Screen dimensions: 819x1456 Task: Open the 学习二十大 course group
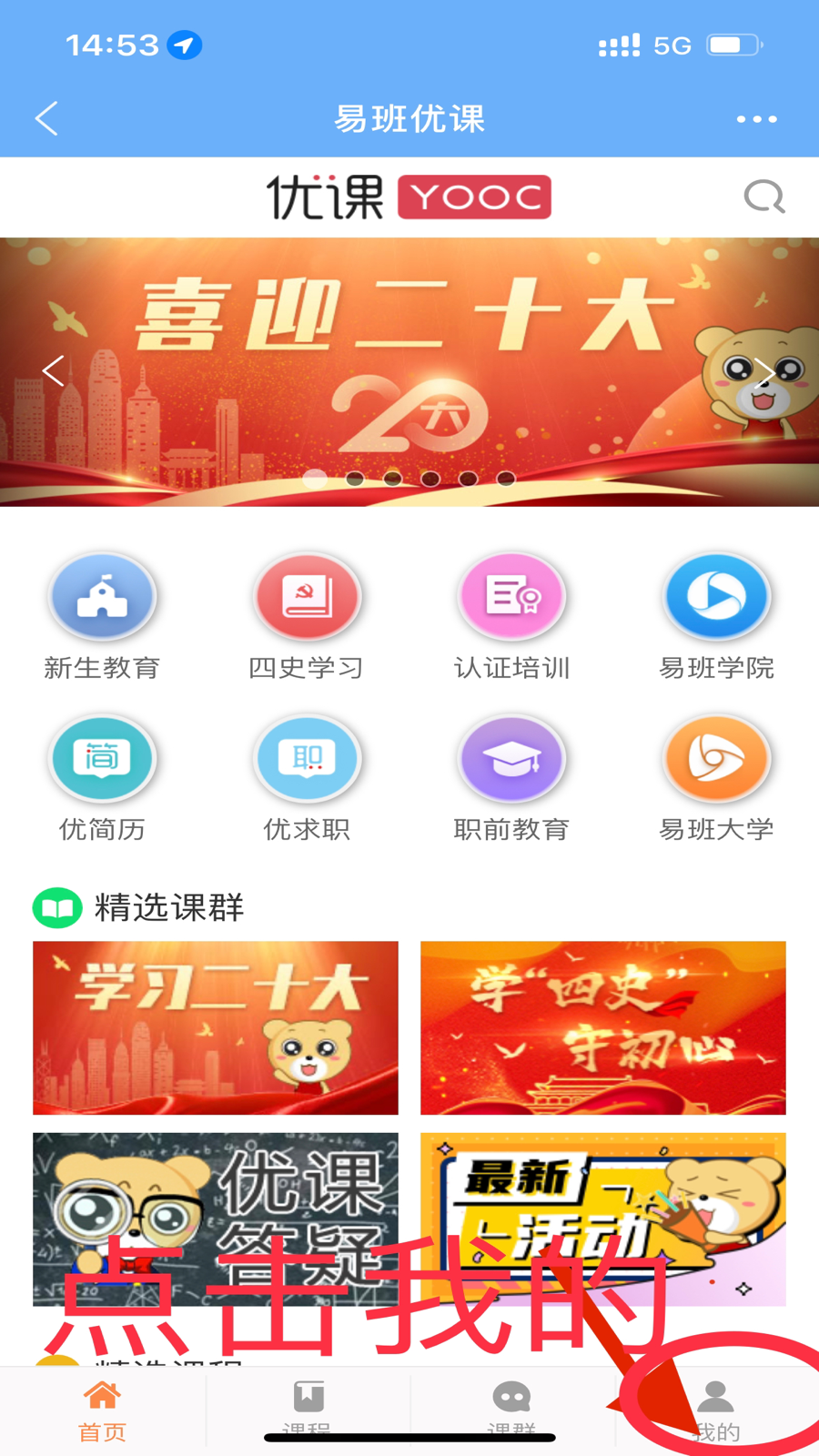click(x=216, y=1027)
